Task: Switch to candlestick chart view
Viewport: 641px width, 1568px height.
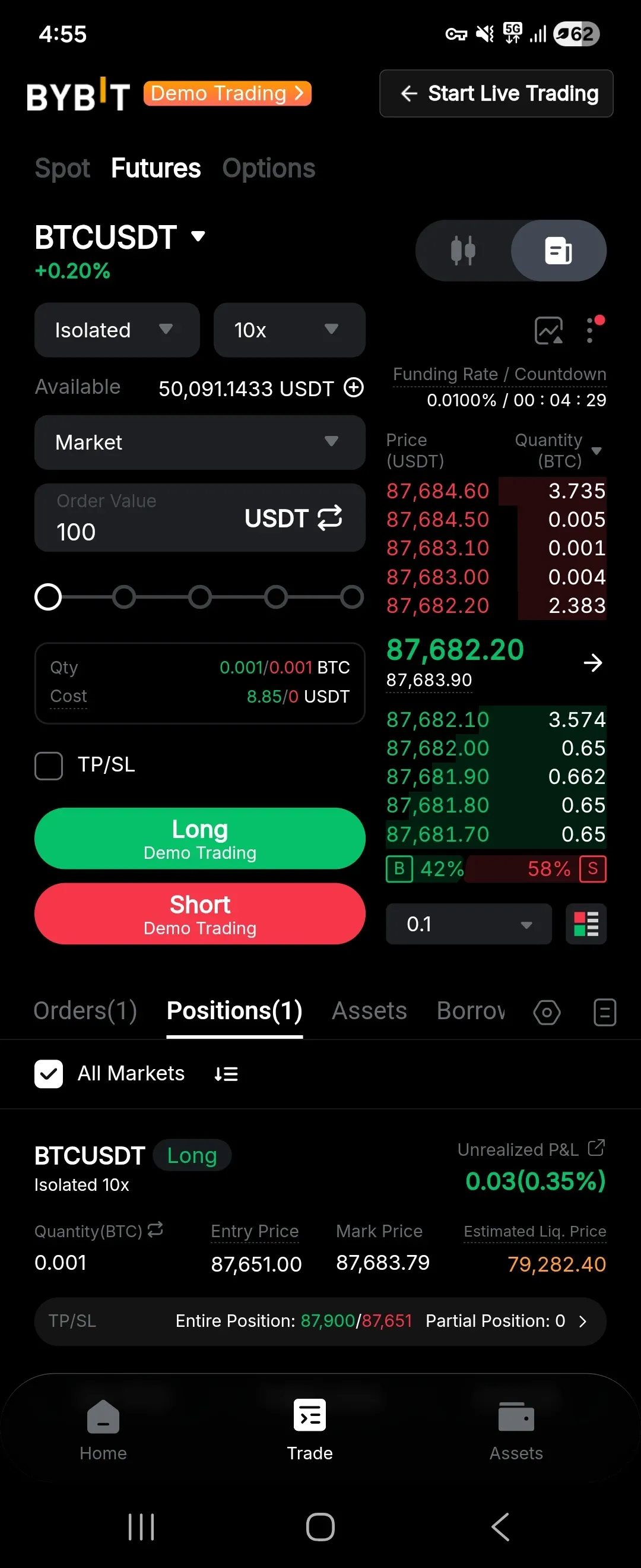Action: coord(463,251)
